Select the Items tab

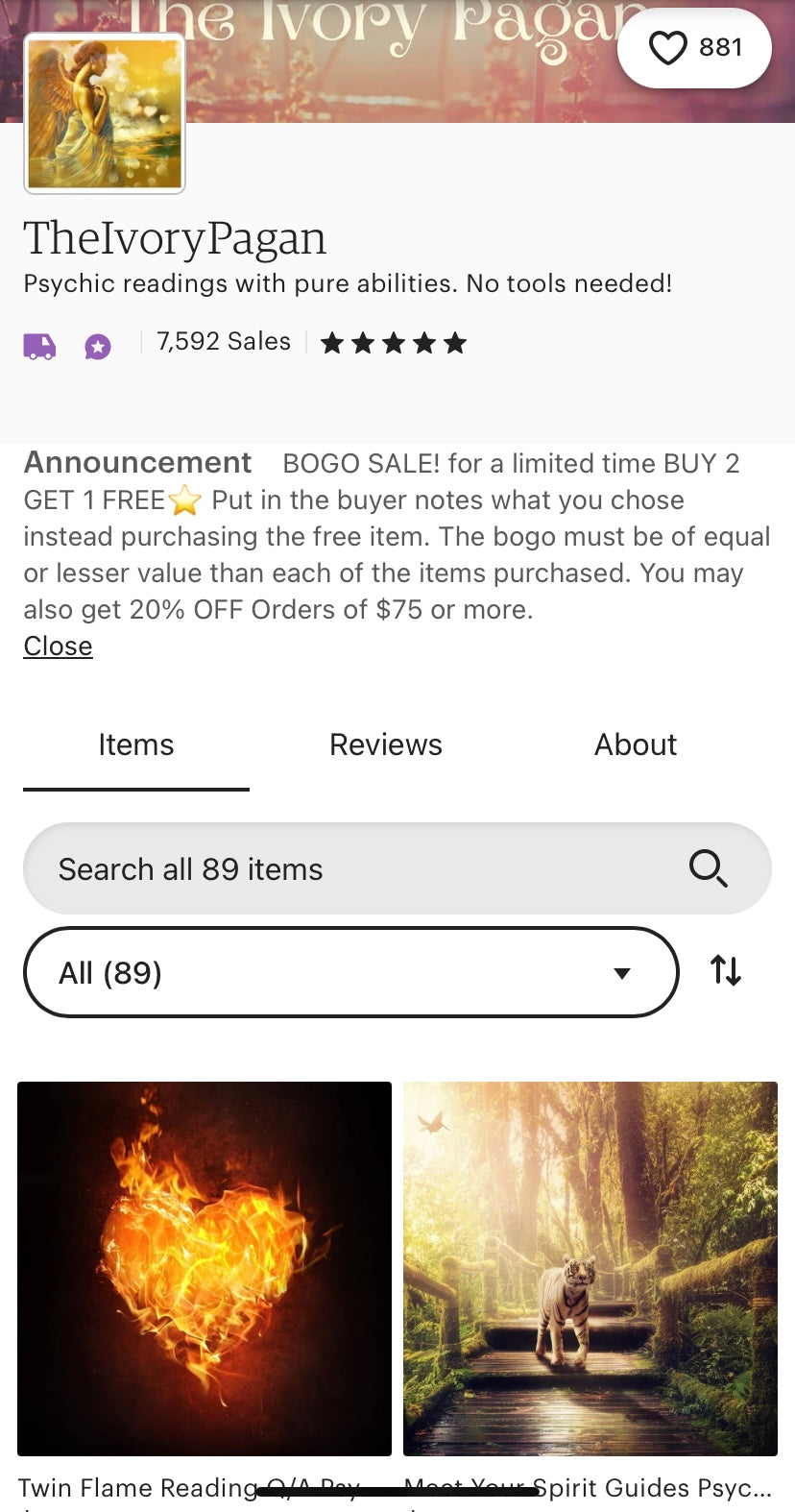pos(135,745)
